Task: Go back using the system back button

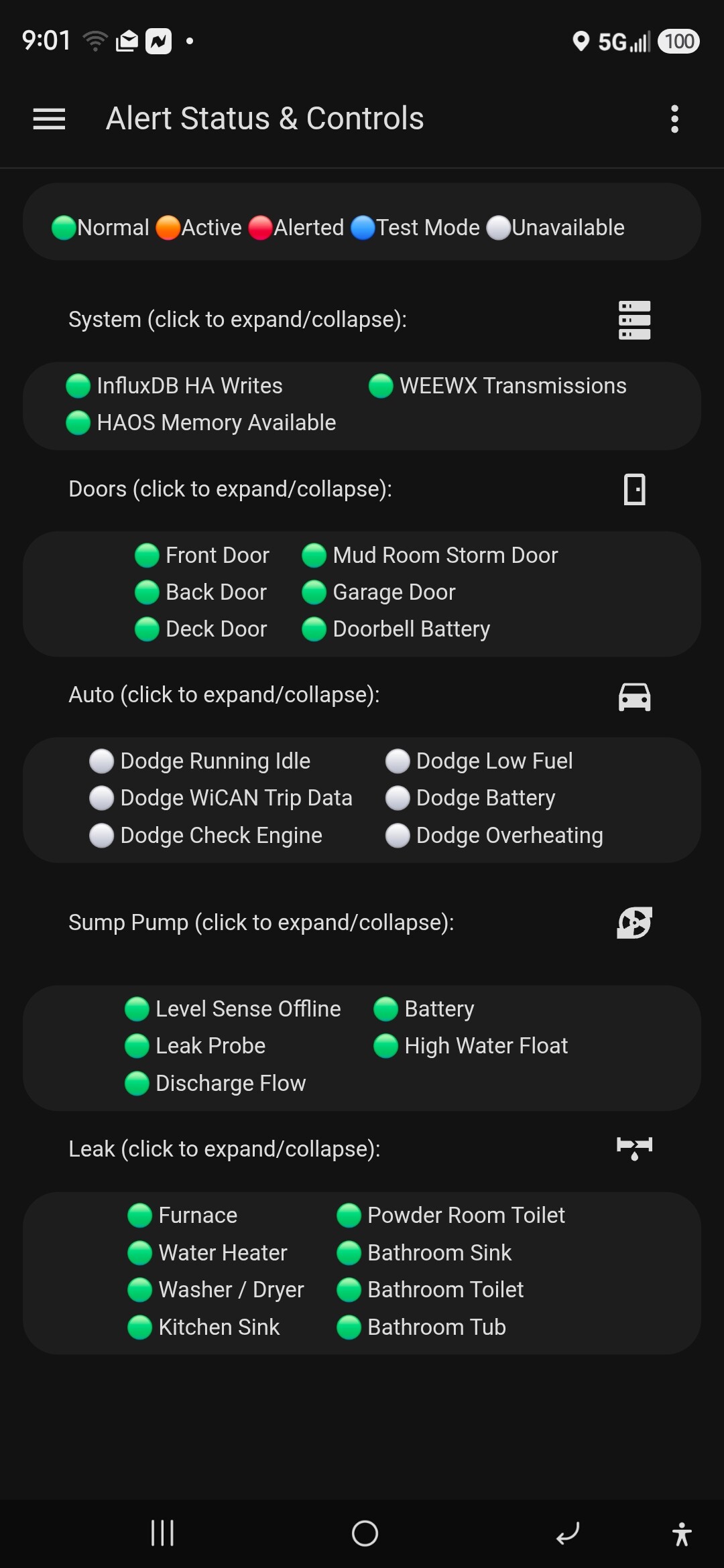Action: coord(567,1533)
